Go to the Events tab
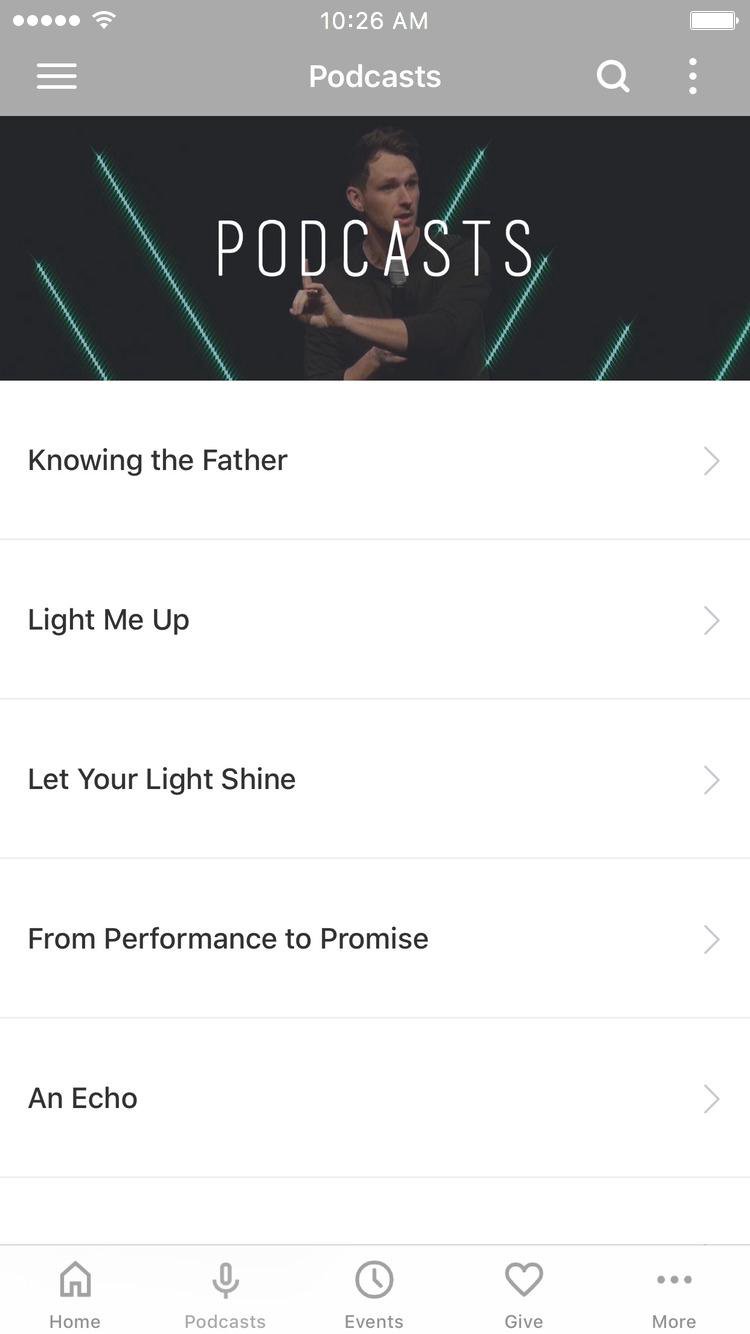This screenshot has height=1334, width=750. [374, 1294]
